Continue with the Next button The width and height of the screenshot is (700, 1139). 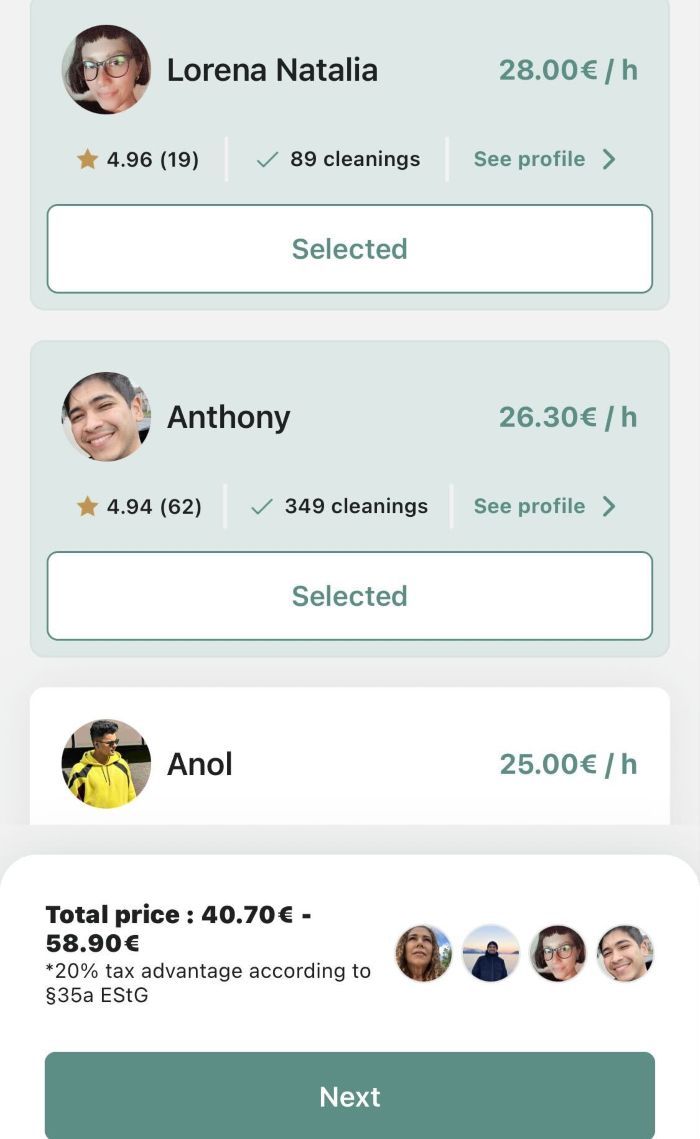(x=349, y=1096)
